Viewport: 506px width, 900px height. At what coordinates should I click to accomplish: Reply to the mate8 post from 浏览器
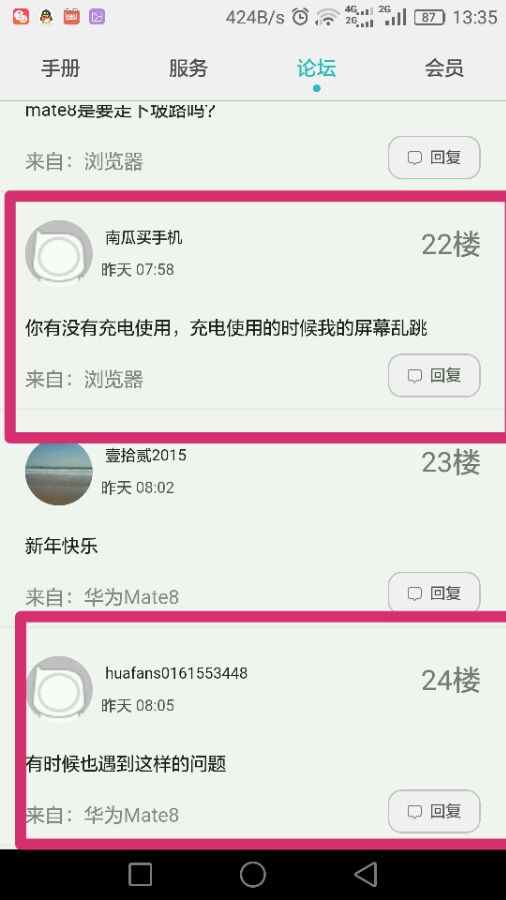point(434,157)
